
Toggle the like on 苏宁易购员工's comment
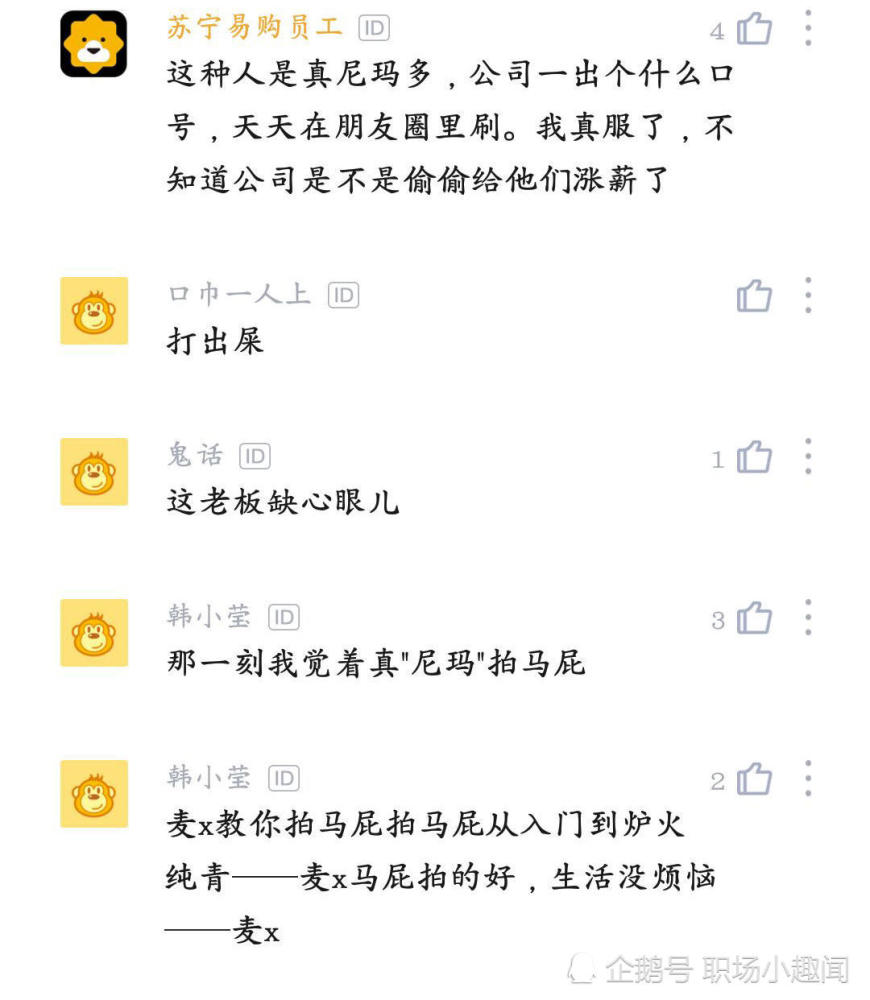point(757,30)
